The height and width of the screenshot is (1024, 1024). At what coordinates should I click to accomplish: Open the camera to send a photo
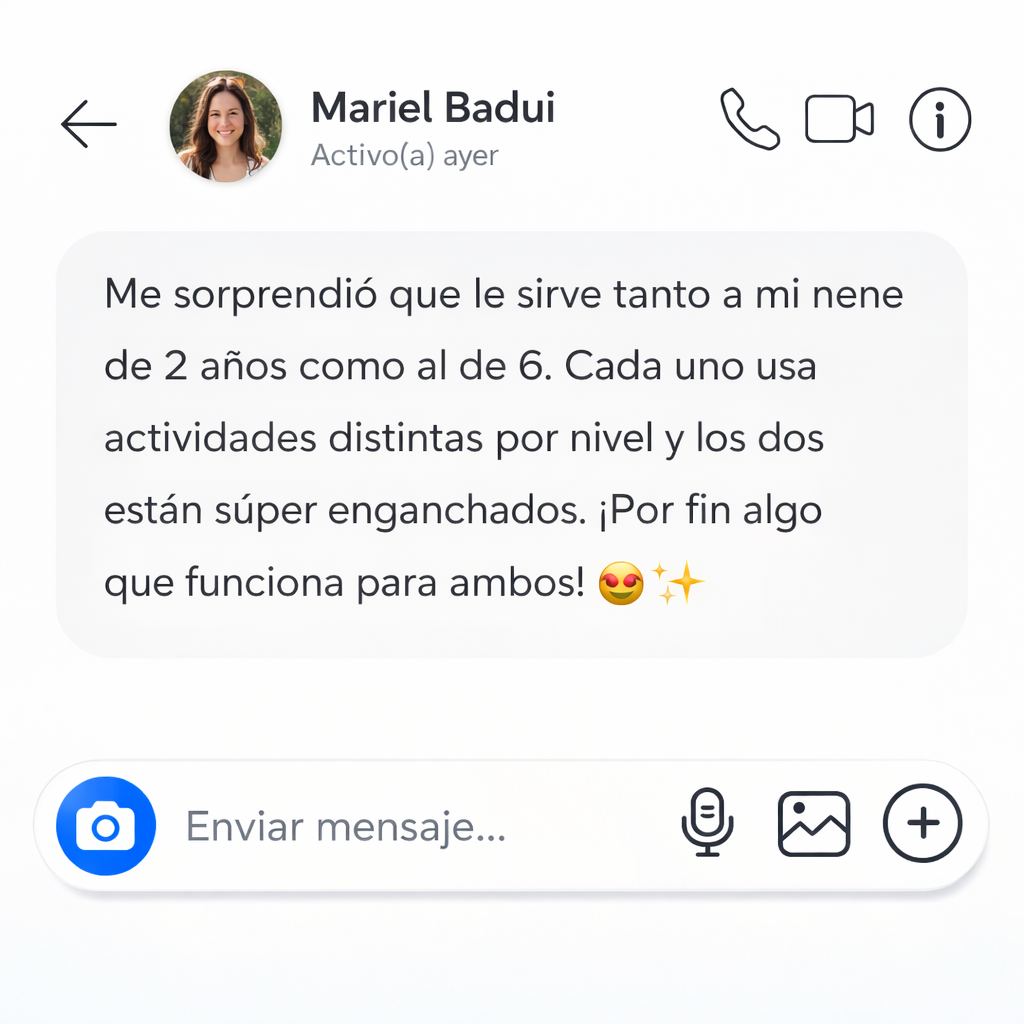pos(106,826)
